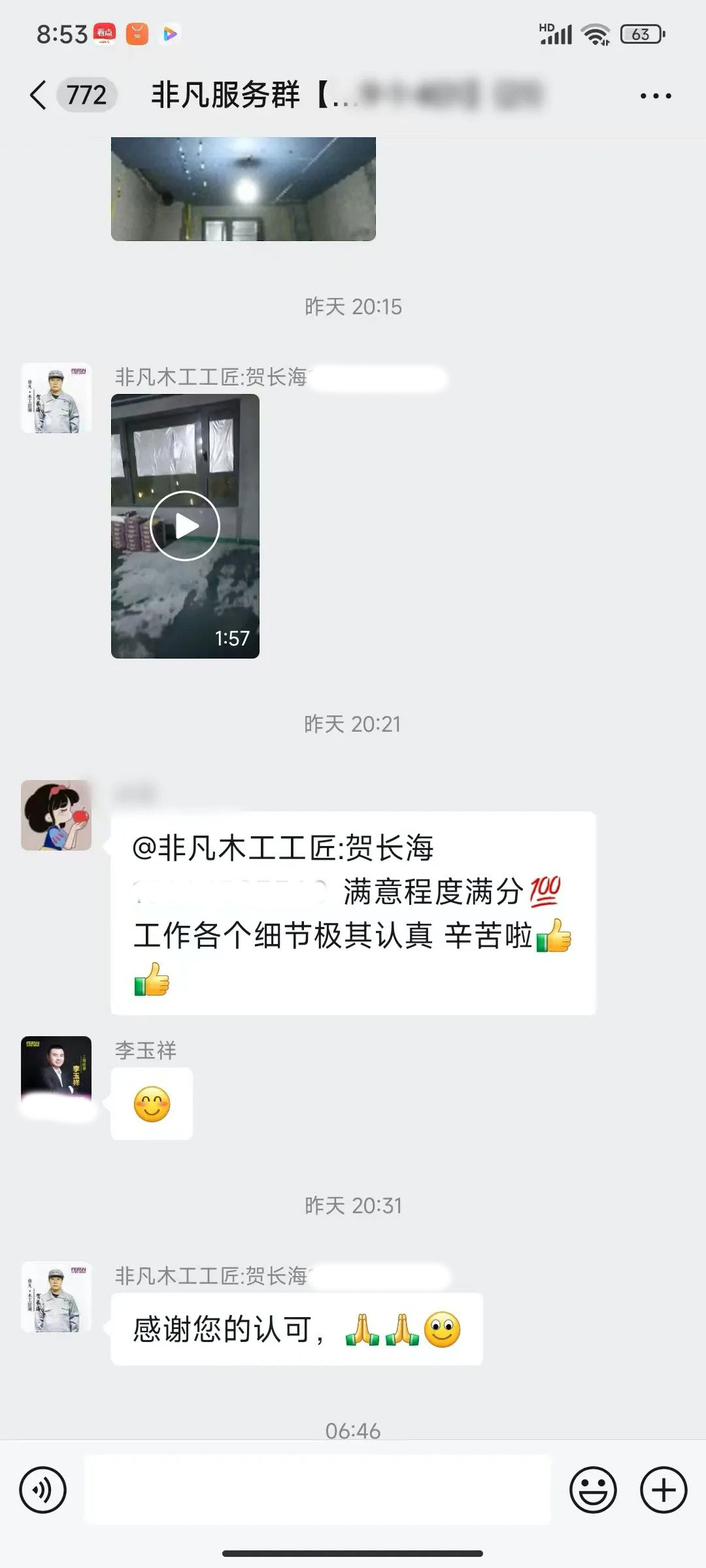
Task: Play the 1:57 video from 贺长海
Action: [185, 526]
